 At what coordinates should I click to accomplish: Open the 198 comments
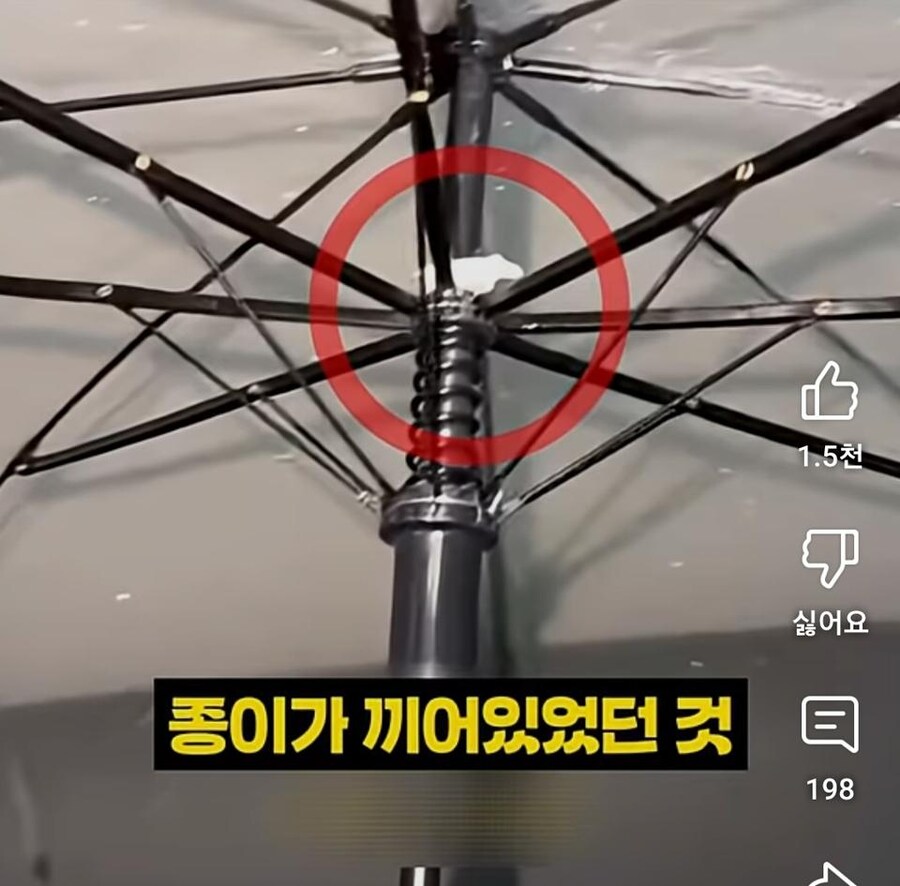point(829,724)
